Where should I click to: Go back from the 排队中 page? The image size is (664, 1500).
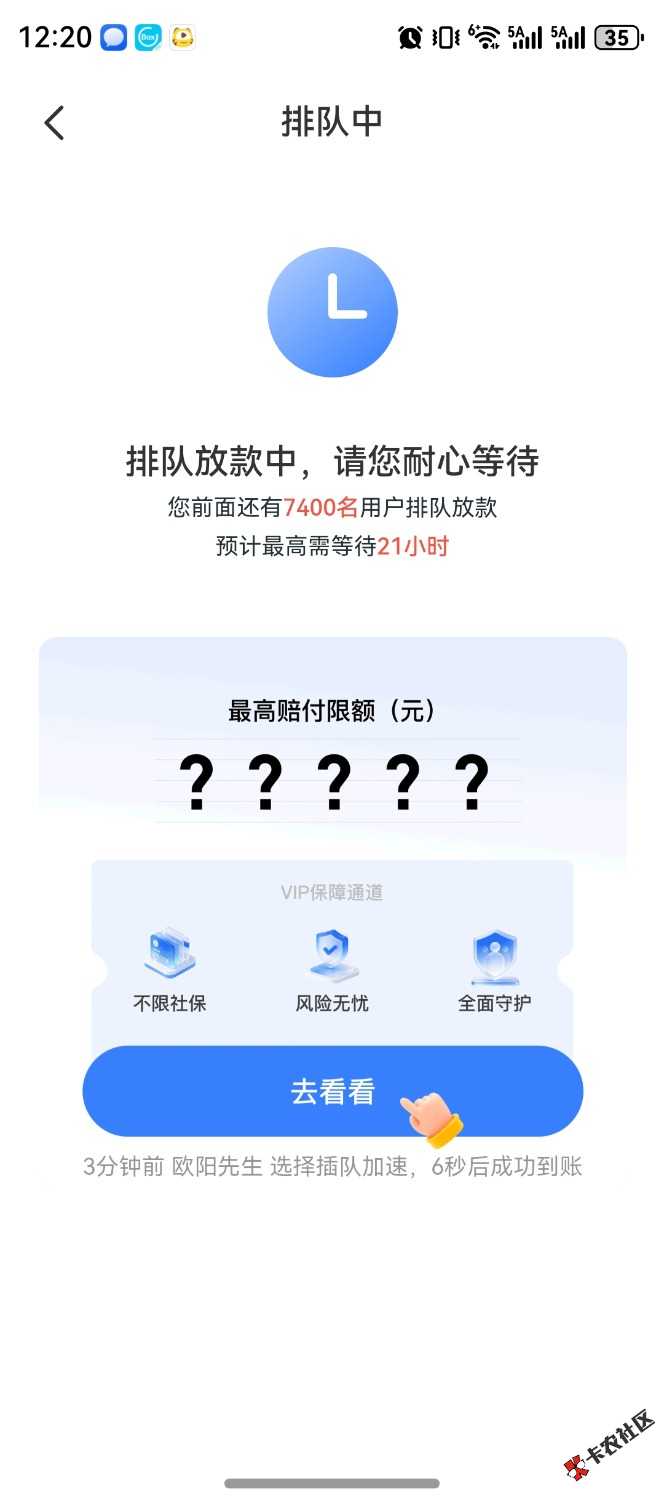tap(54, 123)
